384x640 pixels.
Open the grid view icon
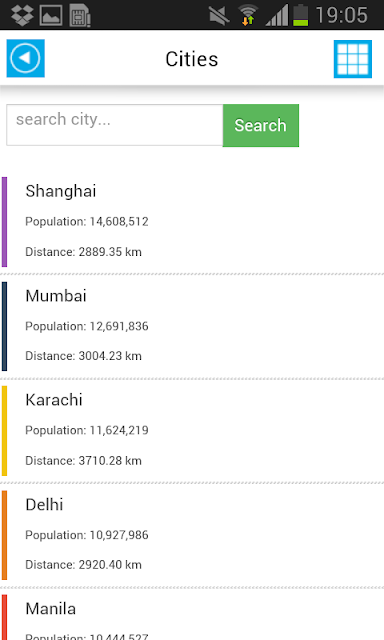click(353, 59)
